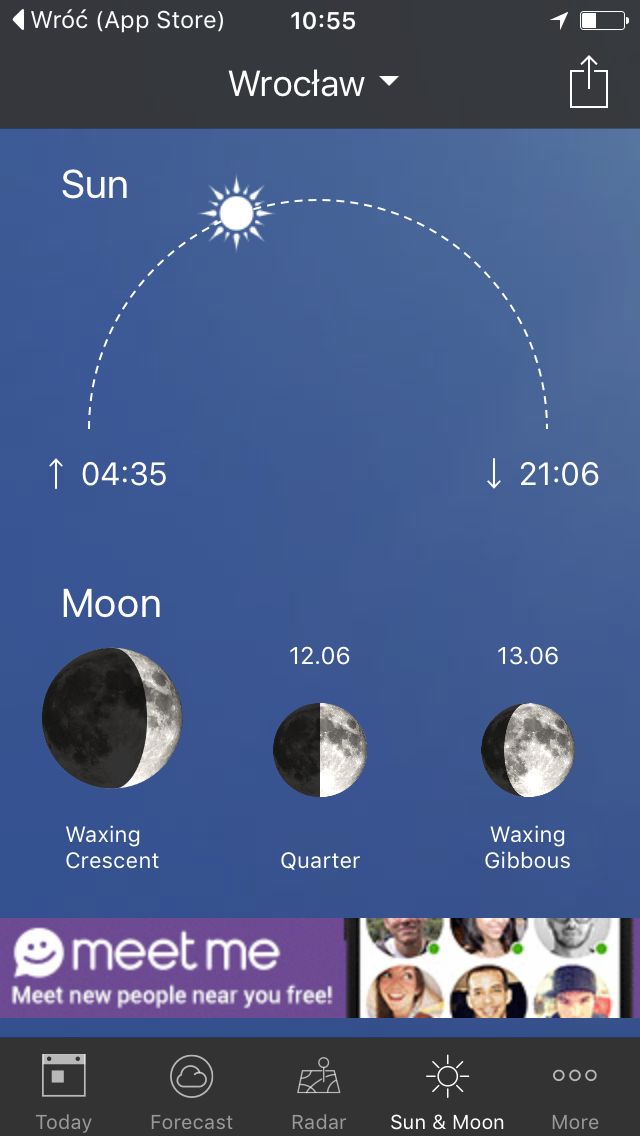Open the meet me ad banner

pyautogui.click(x=320, y=967)
